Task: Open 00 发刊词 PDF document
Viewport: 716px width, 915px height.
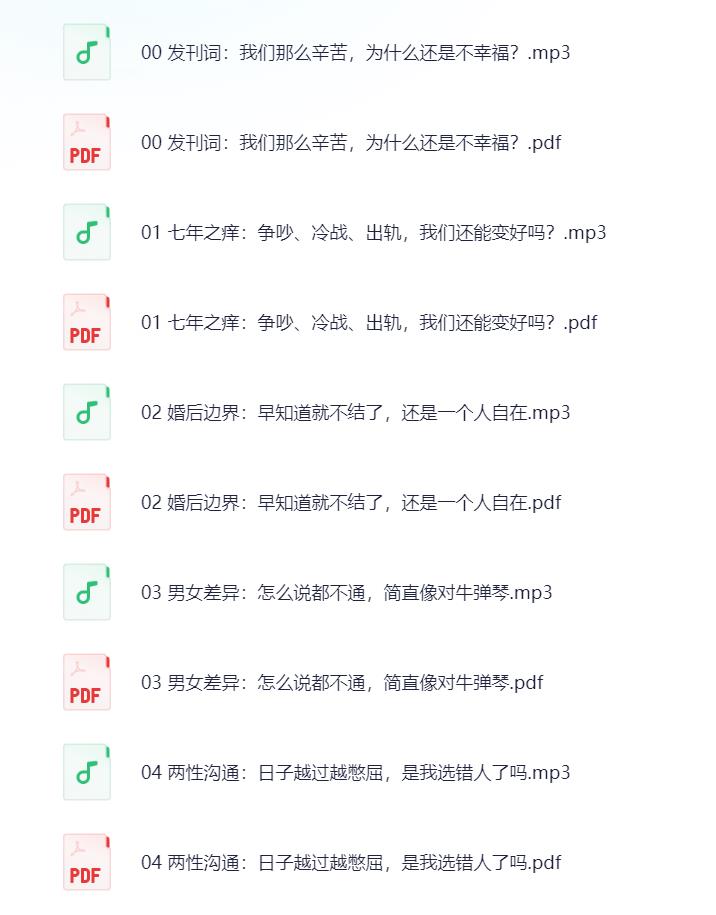Action: point(350,143)
